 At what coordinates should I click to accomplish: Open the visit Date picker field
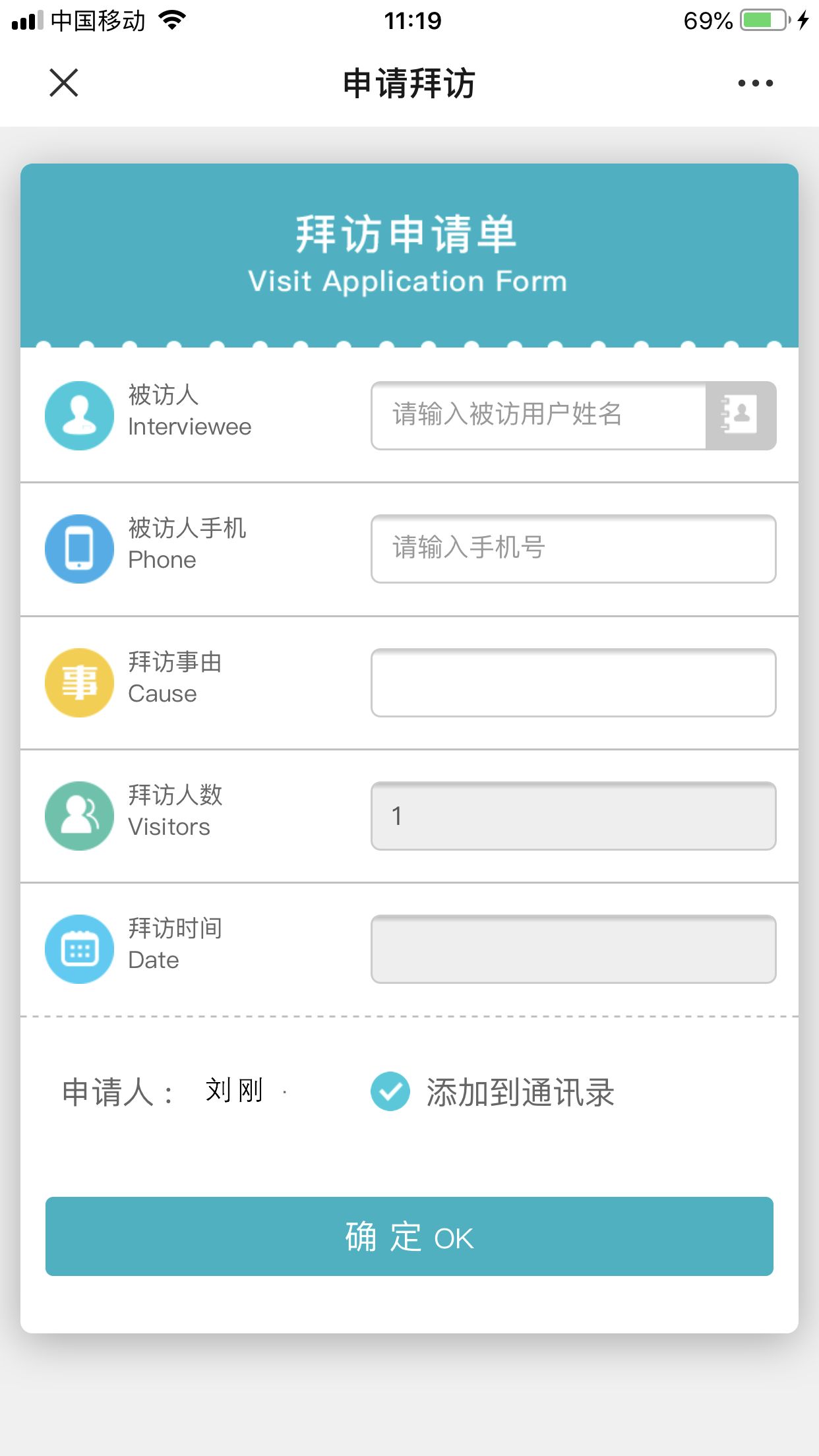[573, 949]
